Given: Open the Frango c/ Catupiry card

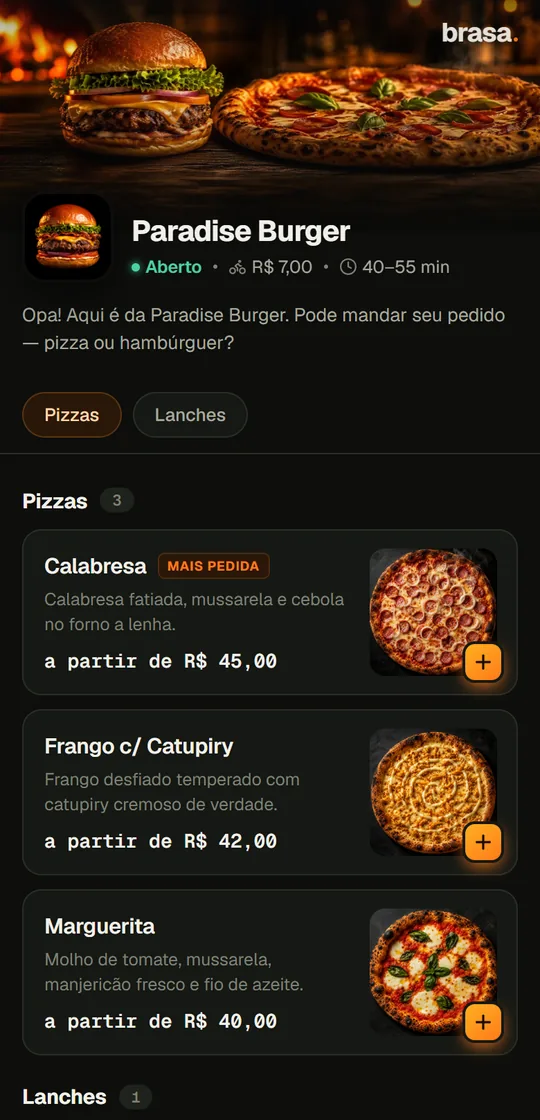Looking at the screenshot, I should click(270, 792).
